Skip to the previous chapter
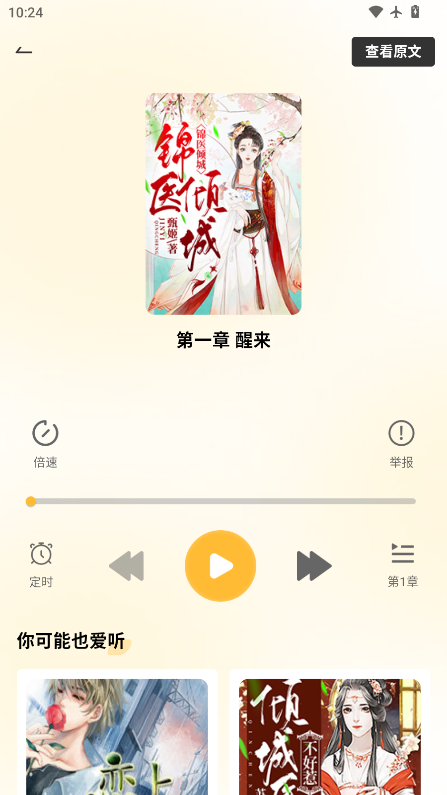This screenshot has height=795, width=447. click(127, 566)
